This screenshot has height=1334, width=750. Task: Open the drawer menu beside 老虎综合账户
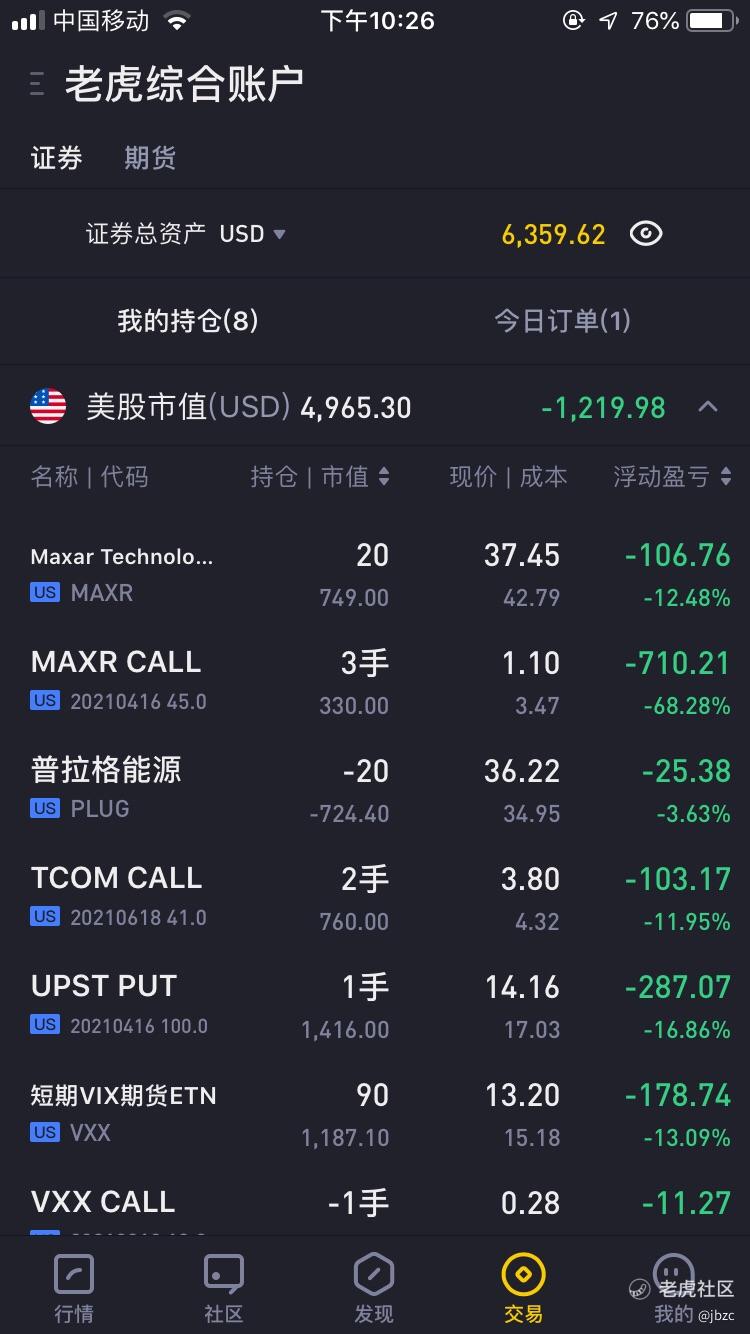(37, 84)
